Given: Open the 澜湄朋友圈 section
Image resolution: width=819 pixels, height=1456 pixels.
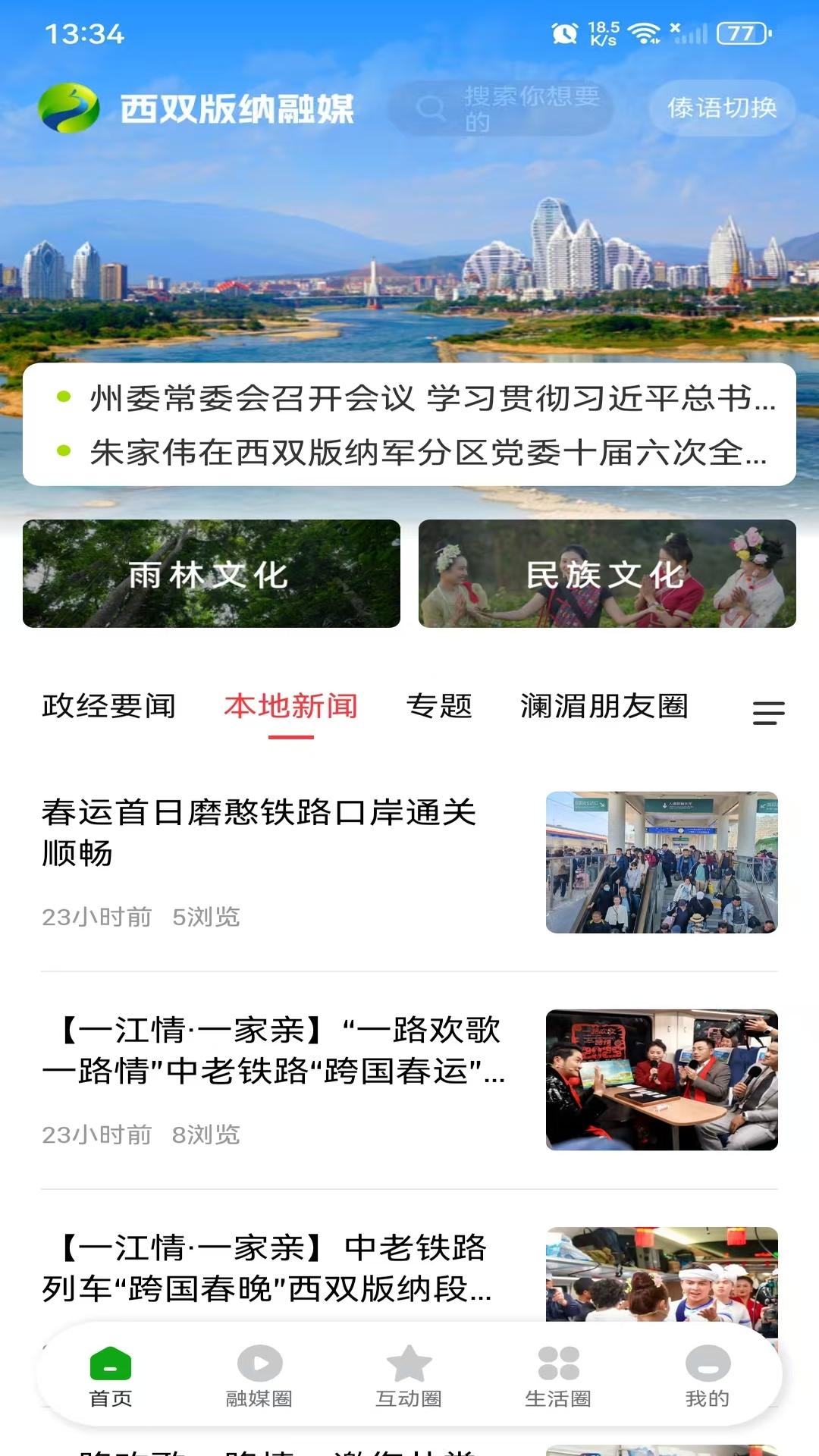Looking at the screenshot, I should [603, 707].
